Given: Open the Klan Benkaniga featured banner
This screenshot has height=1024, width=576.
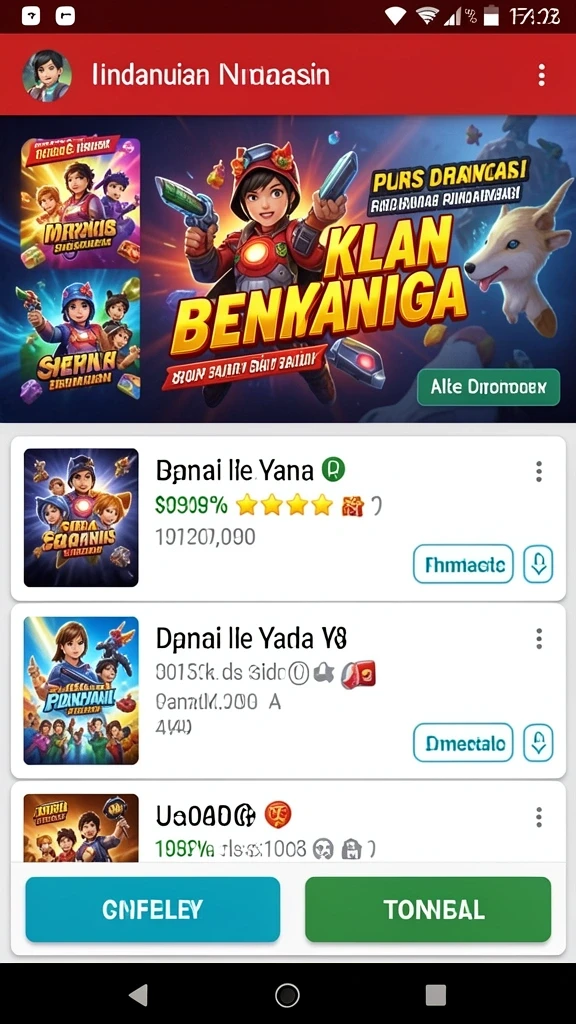Looking at the screenshot, I should 288,269.
